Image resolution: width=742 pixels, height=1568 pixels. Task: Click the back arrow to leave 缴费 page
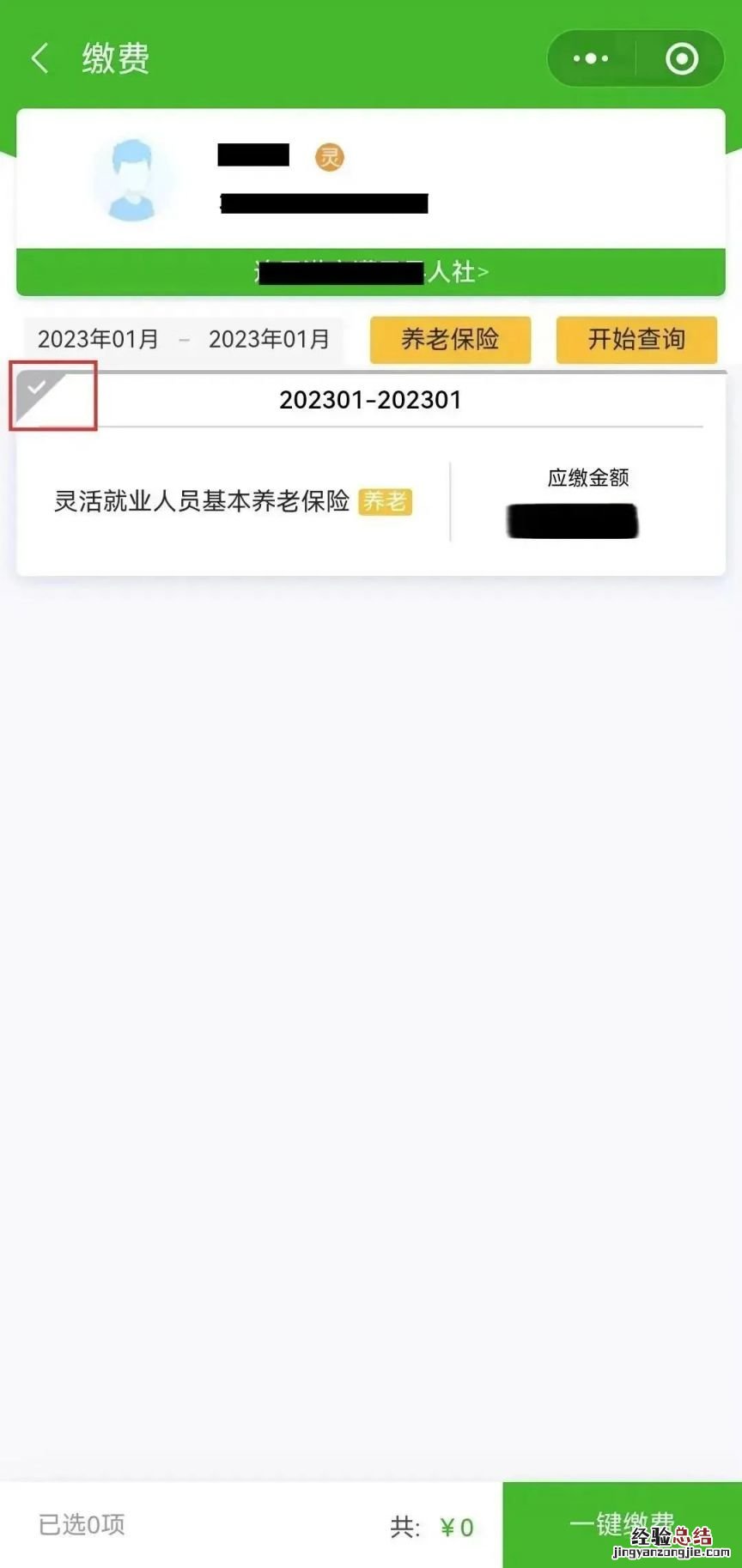[x=38, y=57]
